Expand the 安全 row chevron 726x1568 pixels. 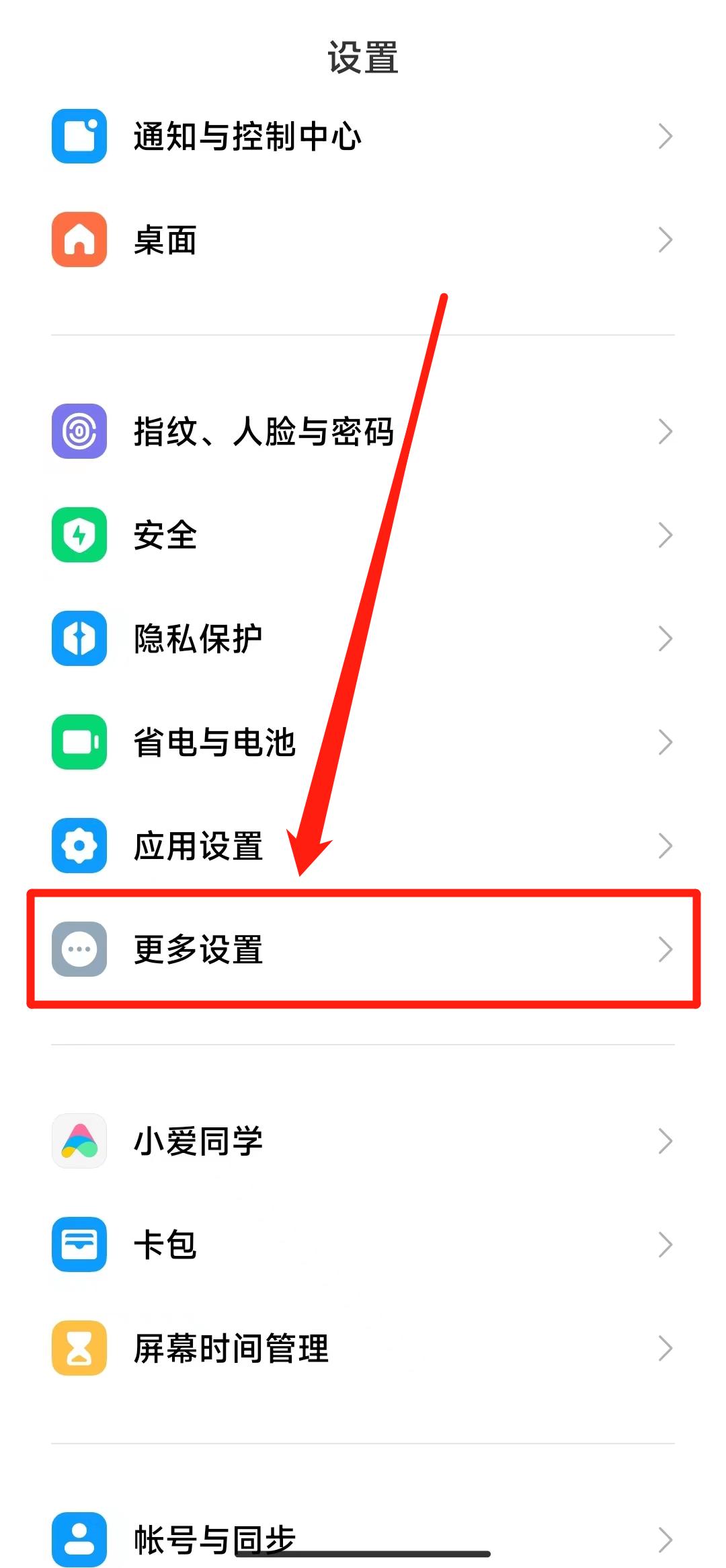[x=665, y=535]
